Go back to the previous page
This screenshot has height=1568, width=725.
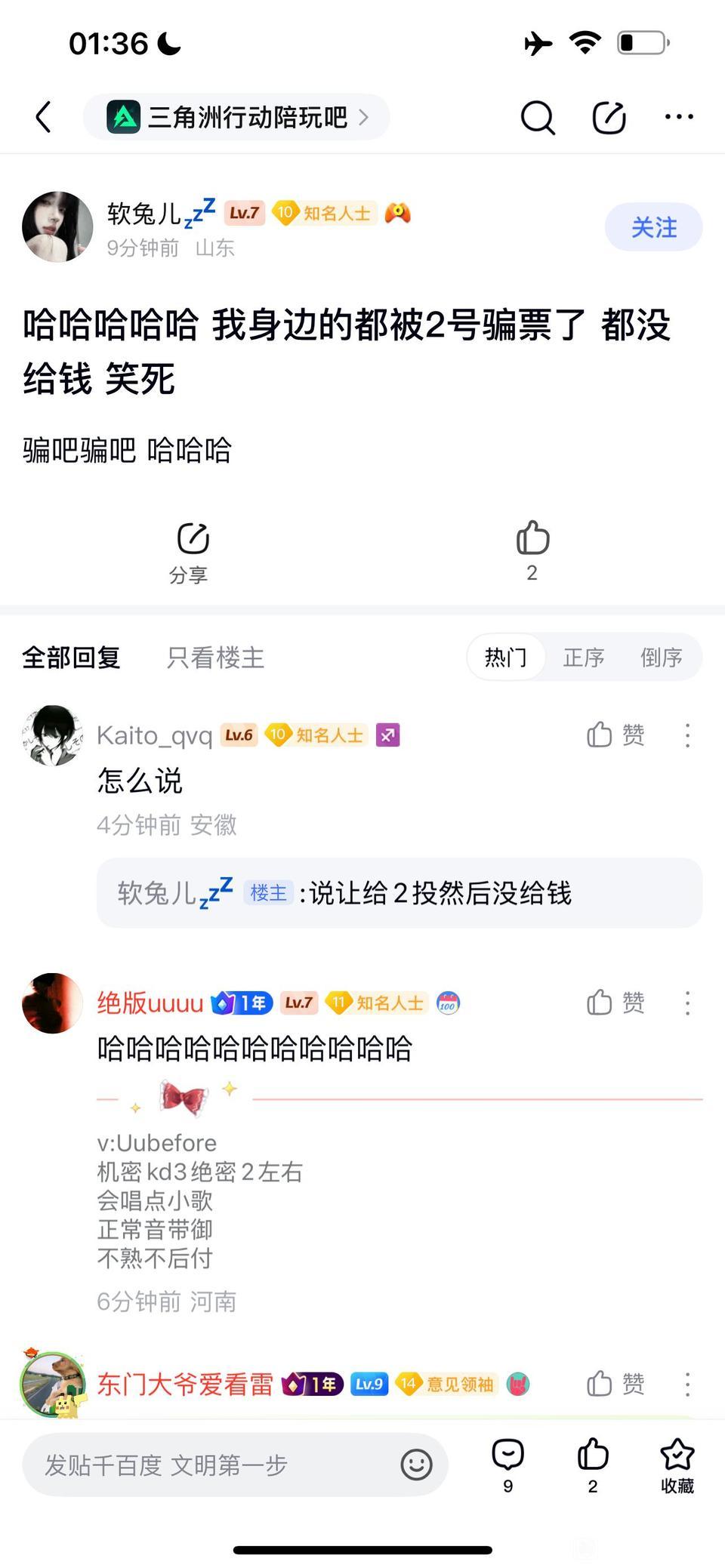click(44, 117)
